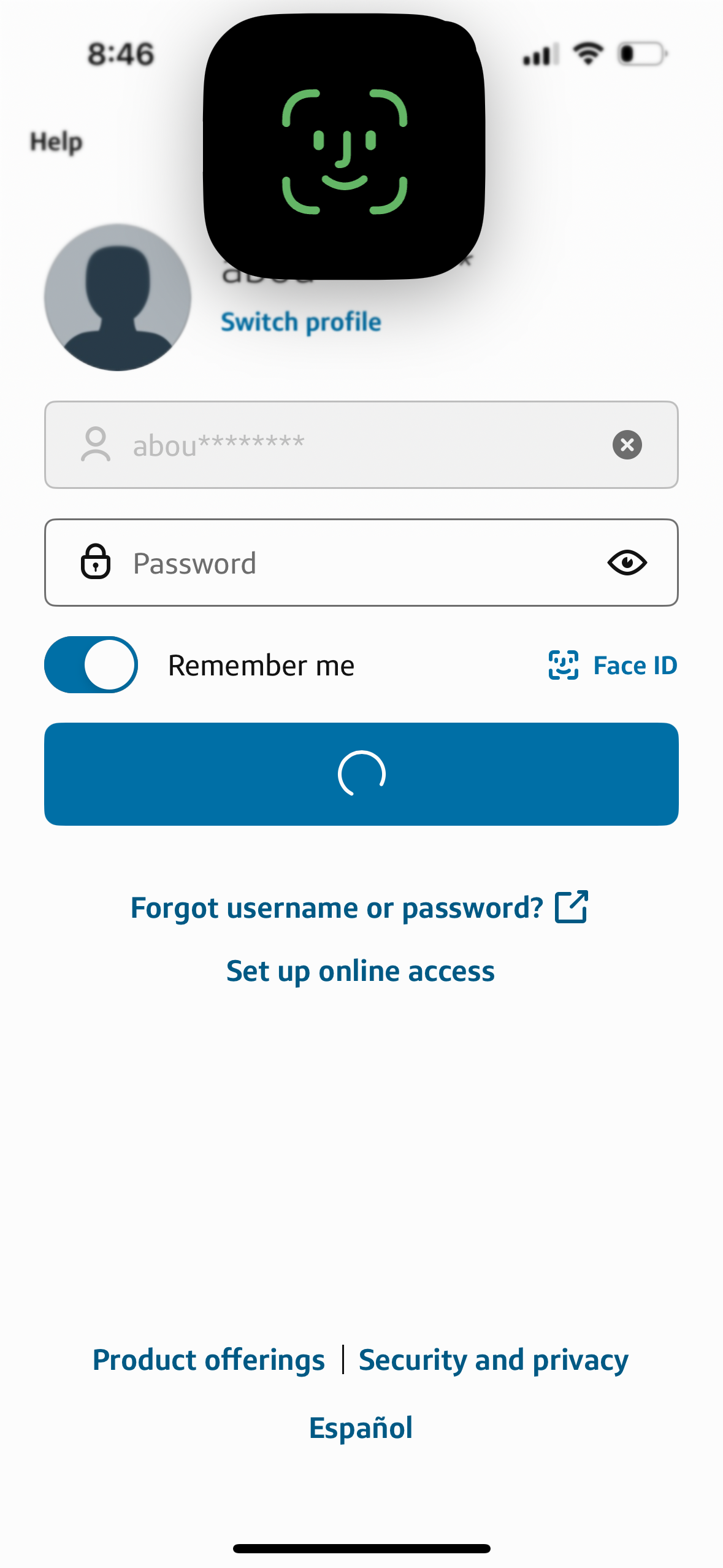Tap the person icon inside the username field
The height and width of the screenshot is (1568, 723).
point(96,445)
